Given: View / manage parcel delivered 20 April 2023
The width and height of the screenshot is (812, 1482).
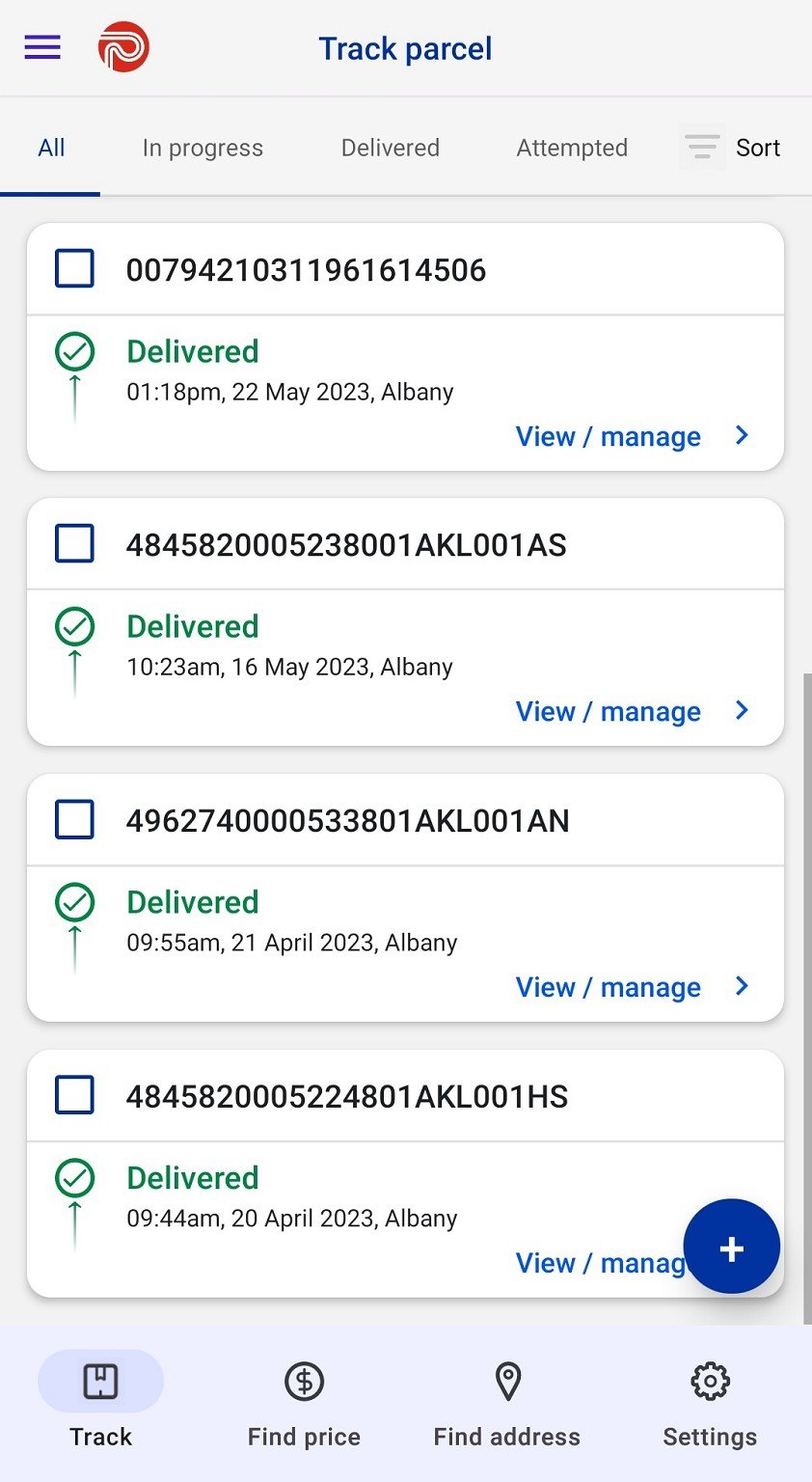Looking at the screenshot, I should 600,1263.
